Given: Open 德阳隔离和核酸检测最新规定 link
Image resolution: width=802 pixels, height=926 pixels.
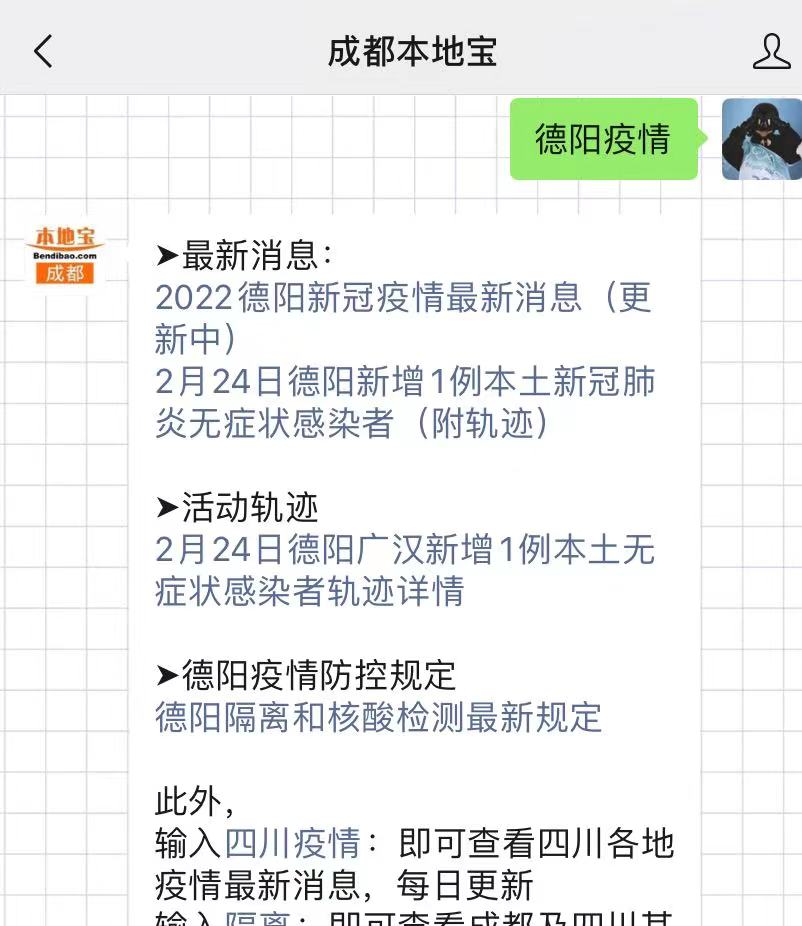Looking at the screenshot, I should click(x=378, y=717).
